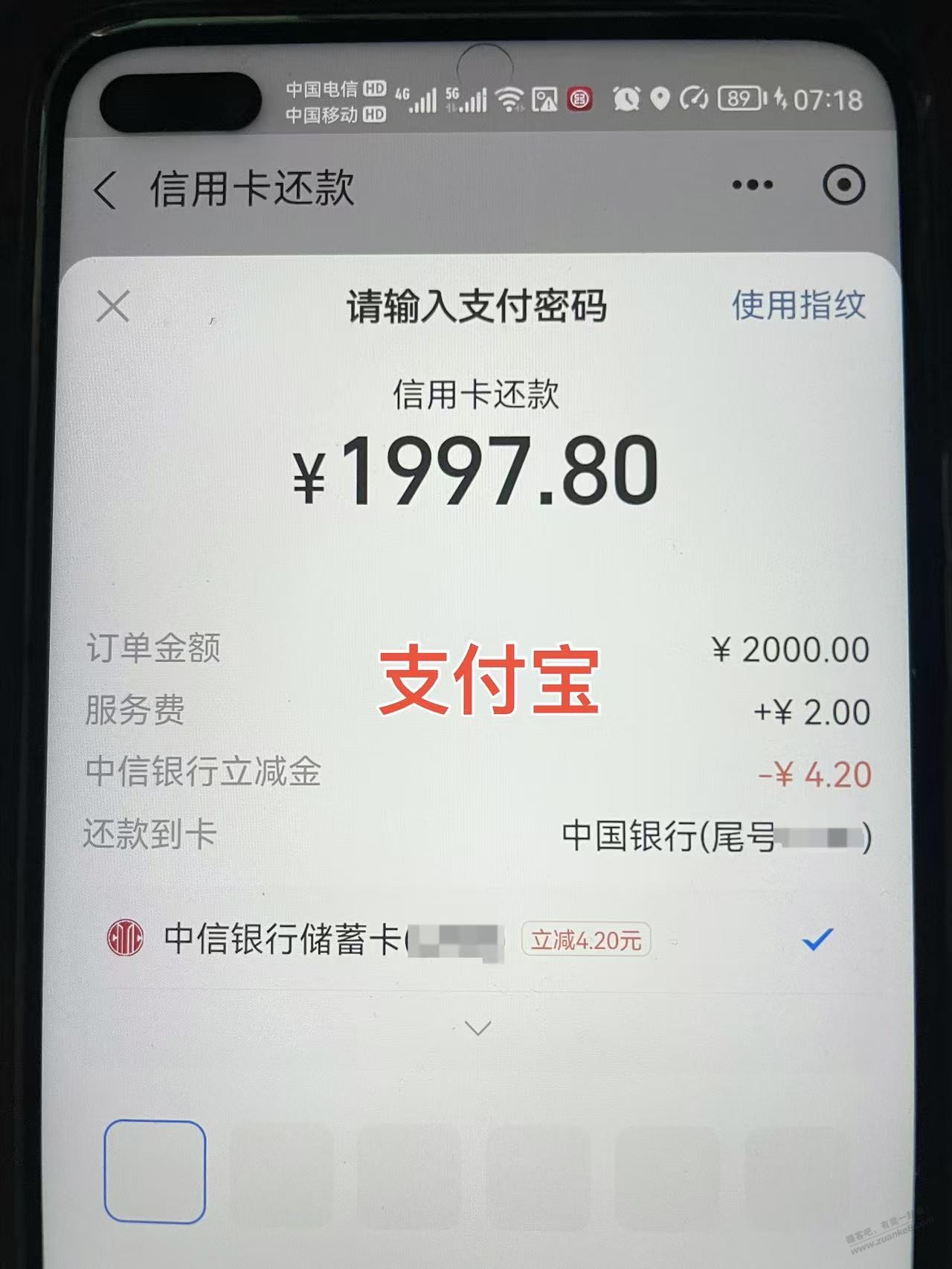The image size is (952, 1269).
Task: Close the payment password dialog
Action: point(113,306)
